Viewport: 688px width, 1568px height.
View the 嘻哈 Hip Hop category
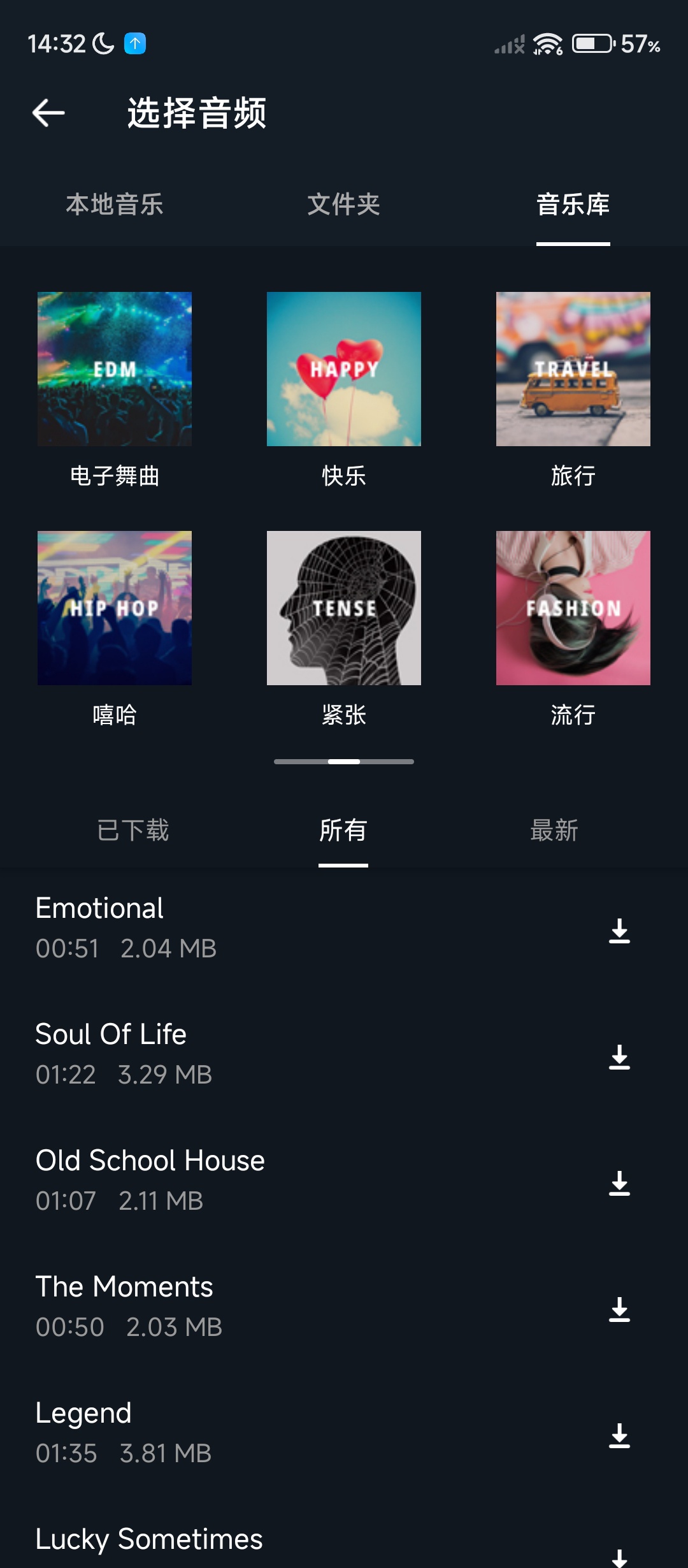(115, 608)
